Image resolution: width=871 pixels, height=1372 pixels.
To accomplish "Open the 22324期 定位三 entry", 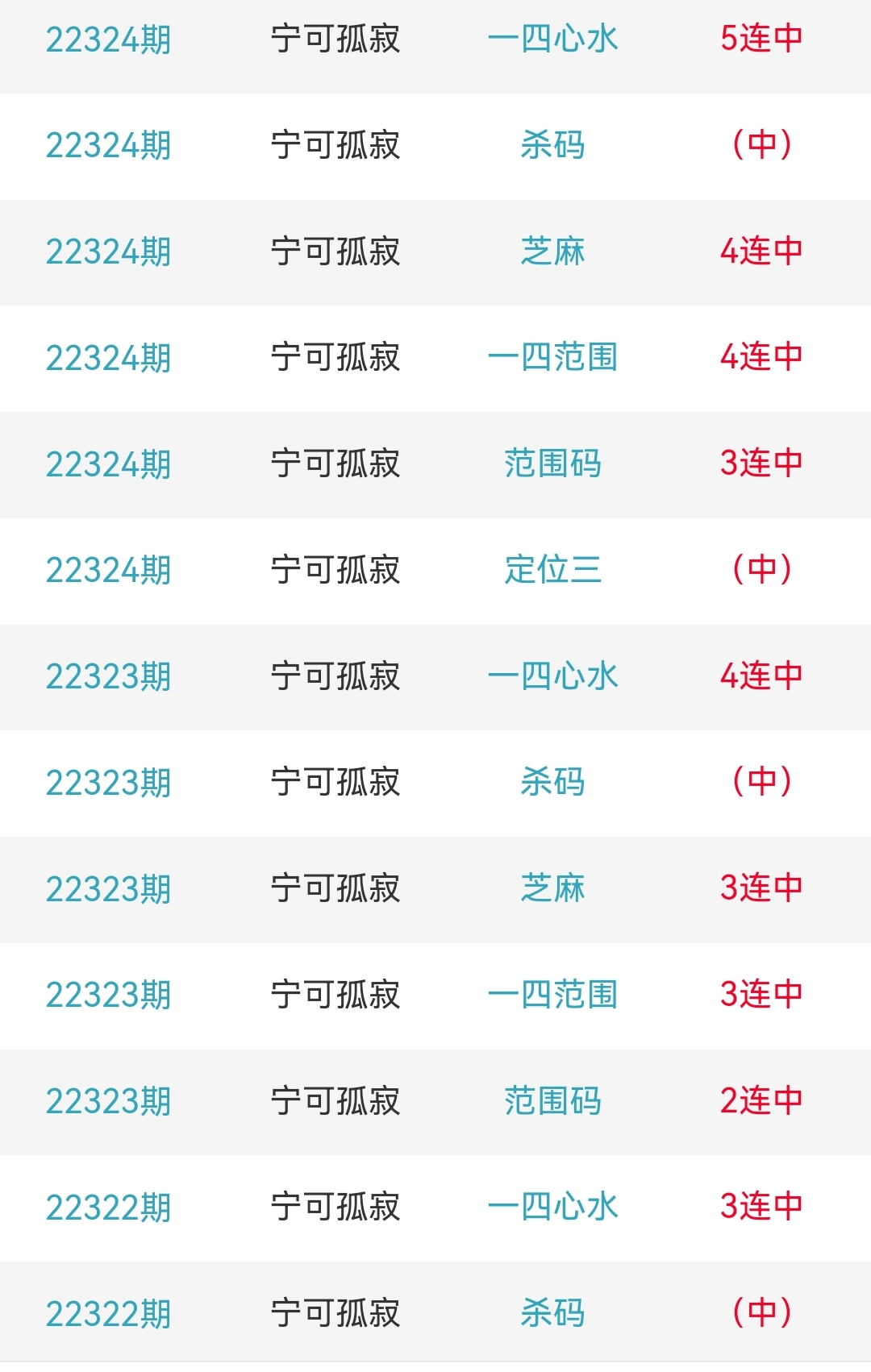I will click(552, 570).
